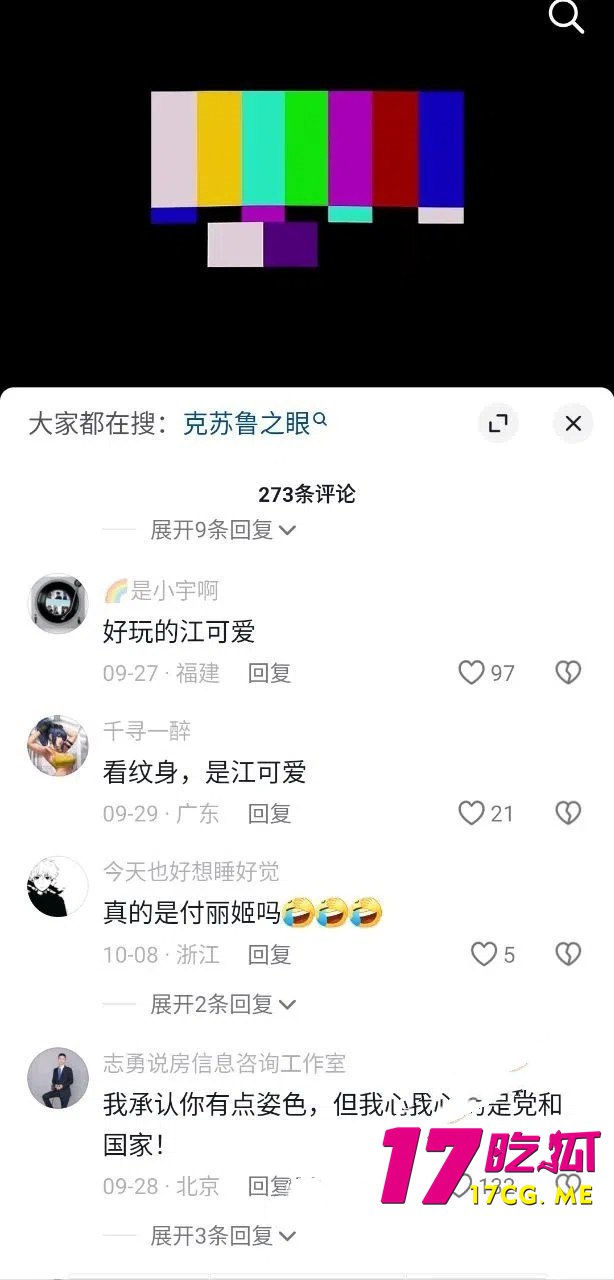Viewport: 614px width, 1280px height.
Task: Expand 展开9条回复 replies
Action: [x=222, y=530]
